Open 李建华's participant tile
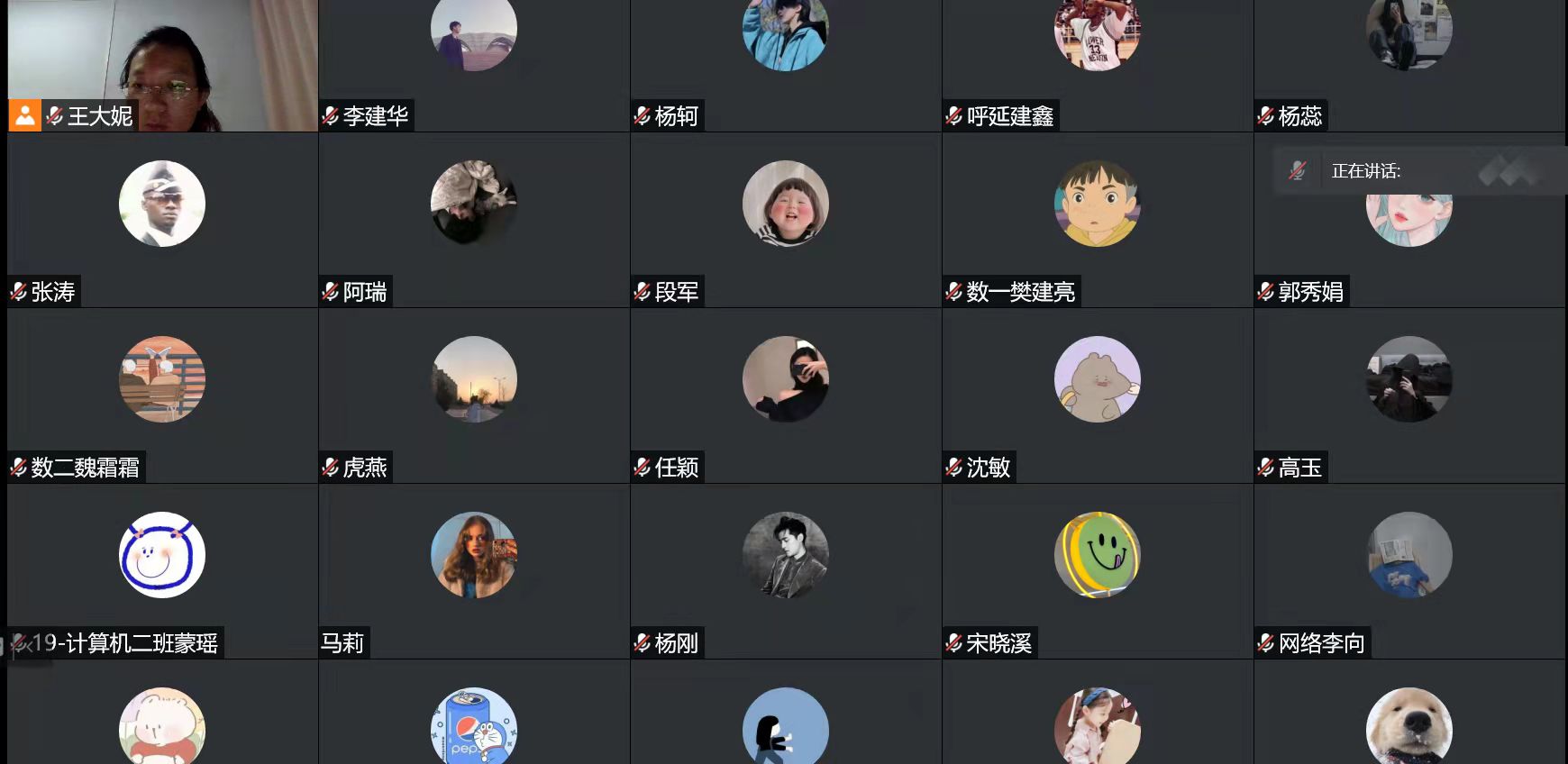The image size is (1568, 764). (474, 65)
